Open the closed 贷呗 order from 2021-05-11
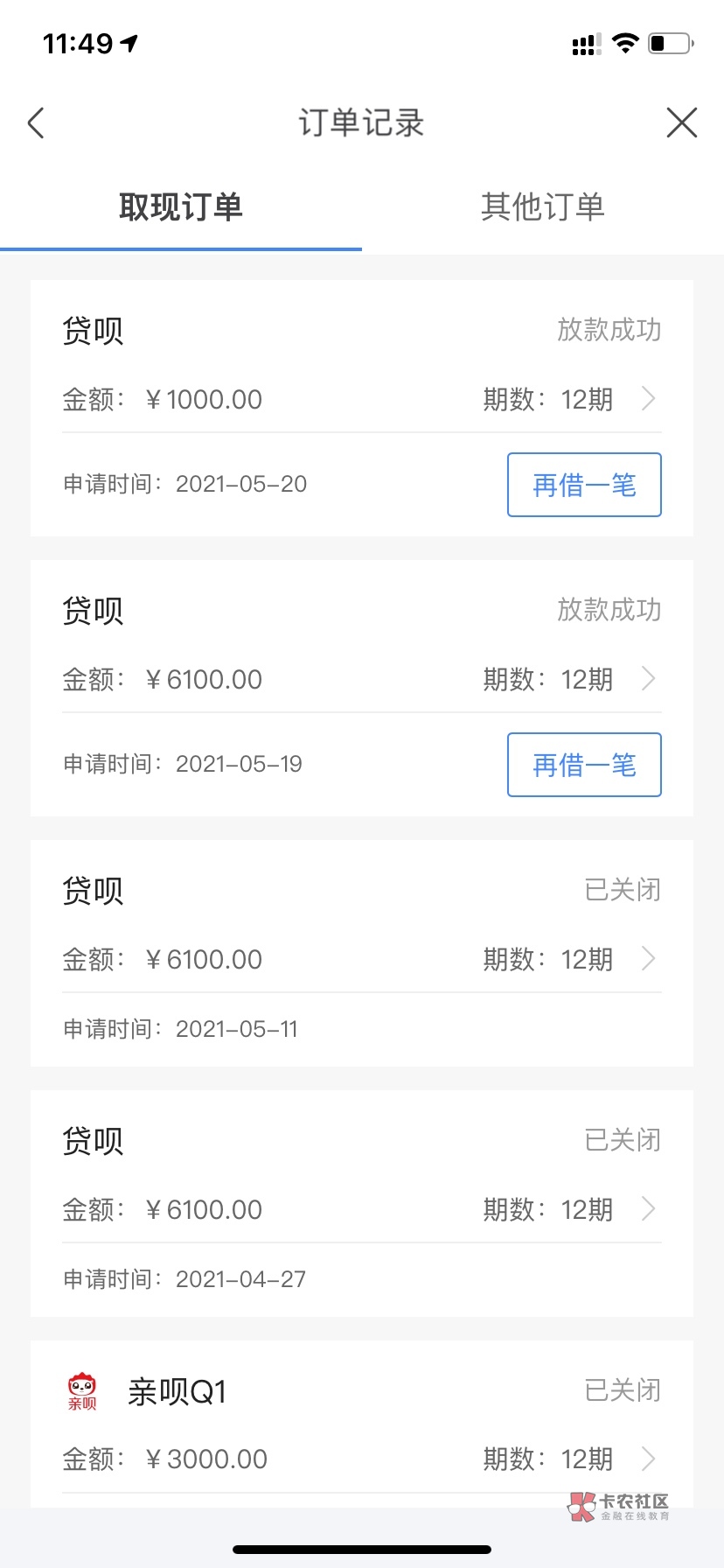The height and width of the screenshot is (1568, 724). pyautogui.click(x=362, y=954)
